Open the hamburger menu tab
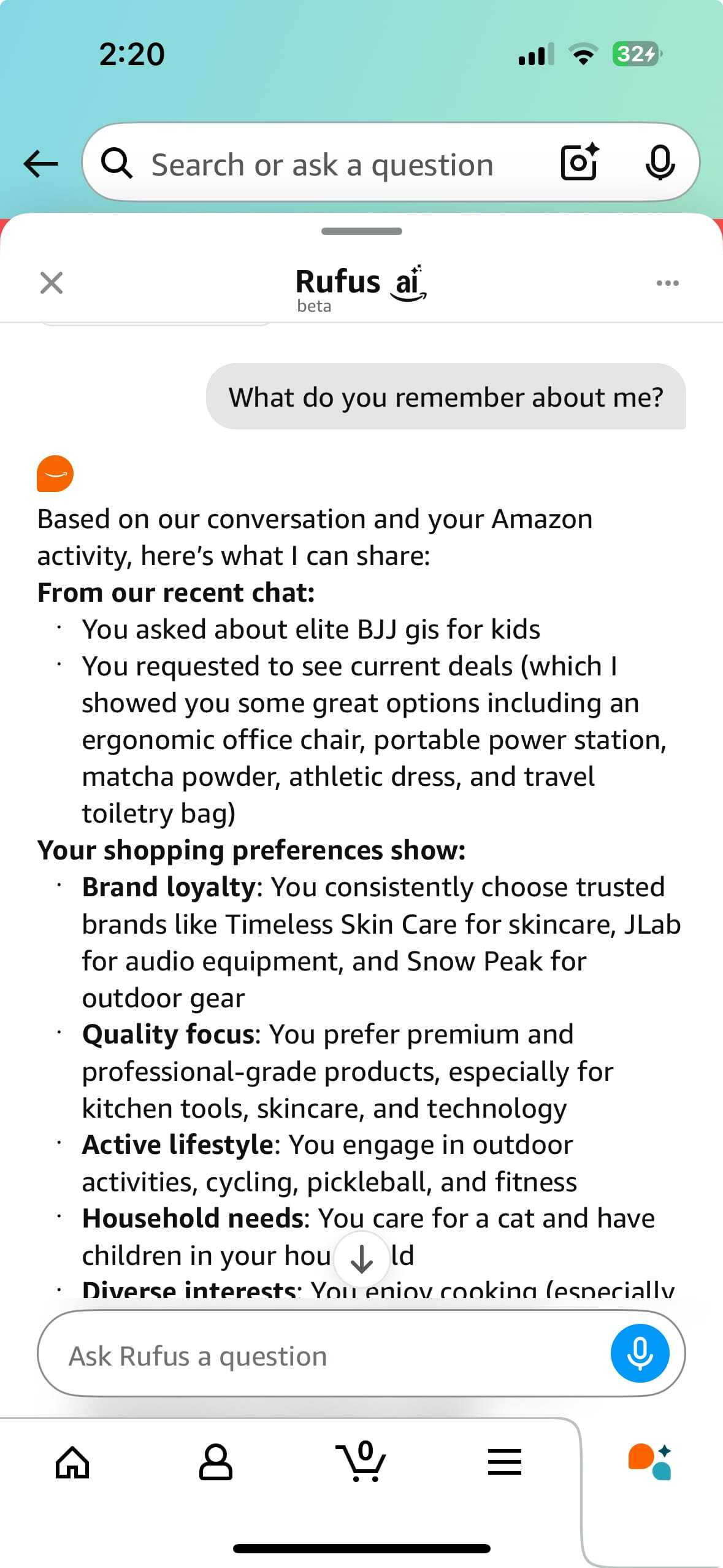 [x=505, y=1462]
